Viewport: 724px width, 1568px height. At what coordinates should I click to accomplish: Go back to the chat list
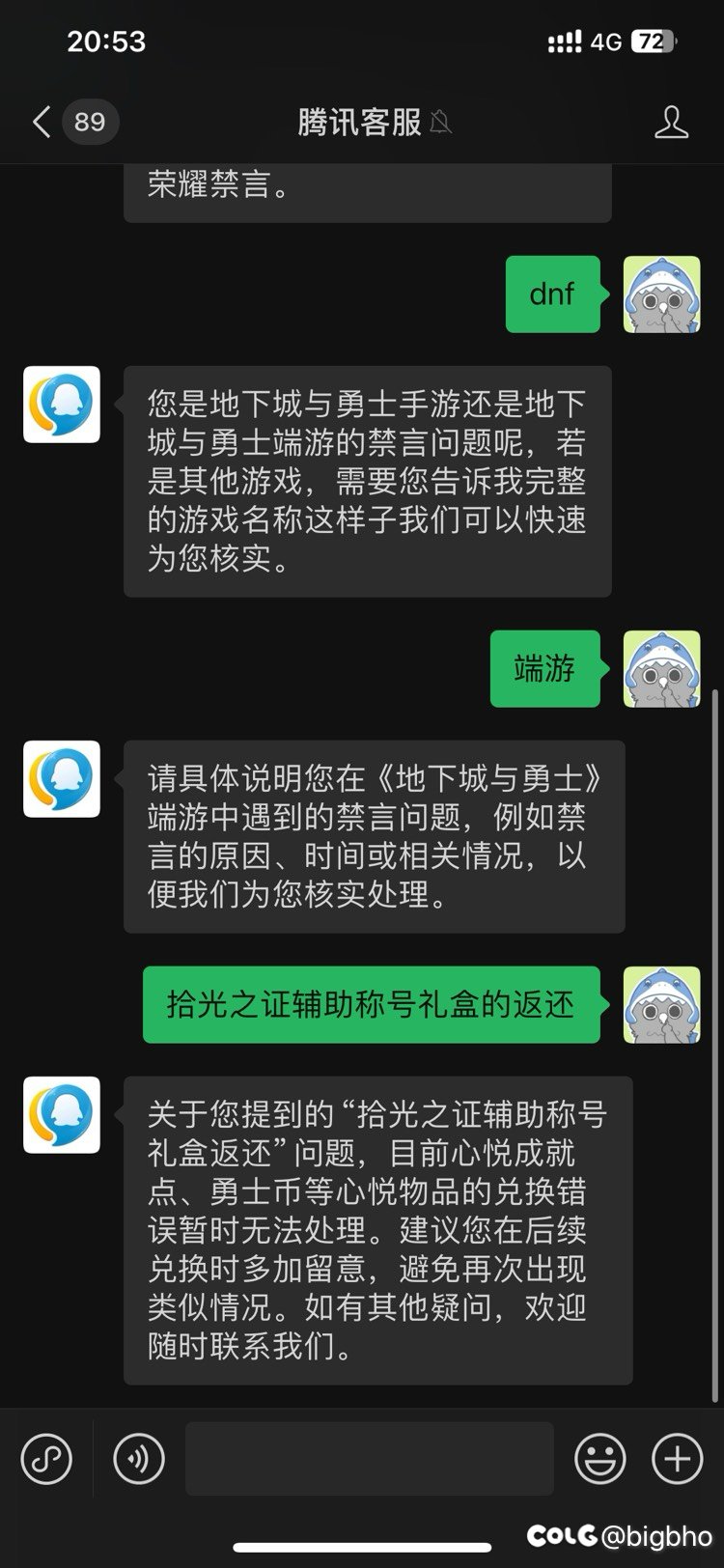[42, 123]
